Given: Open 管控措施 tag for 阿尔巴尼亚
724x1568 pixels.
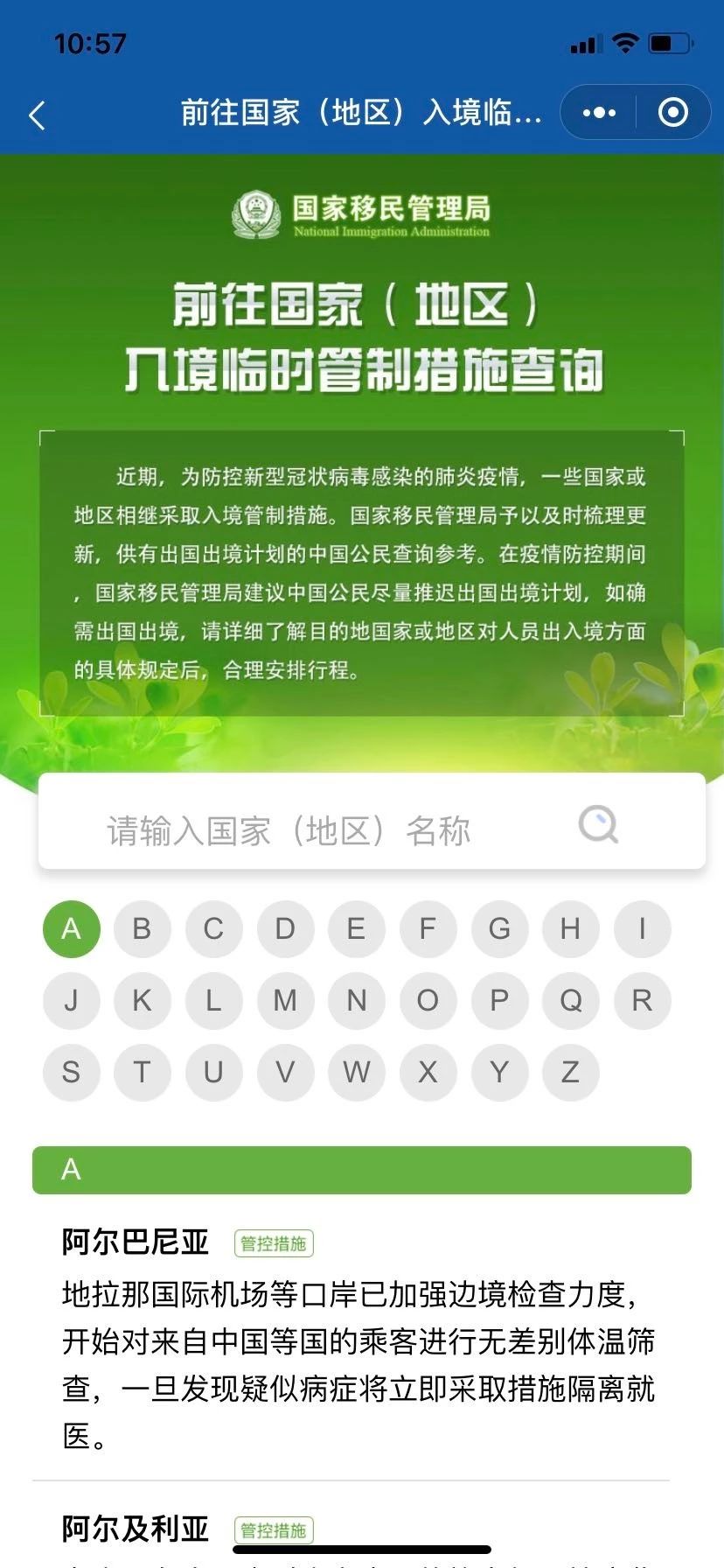Looking at the screenshot, I should click(274, 1243).
